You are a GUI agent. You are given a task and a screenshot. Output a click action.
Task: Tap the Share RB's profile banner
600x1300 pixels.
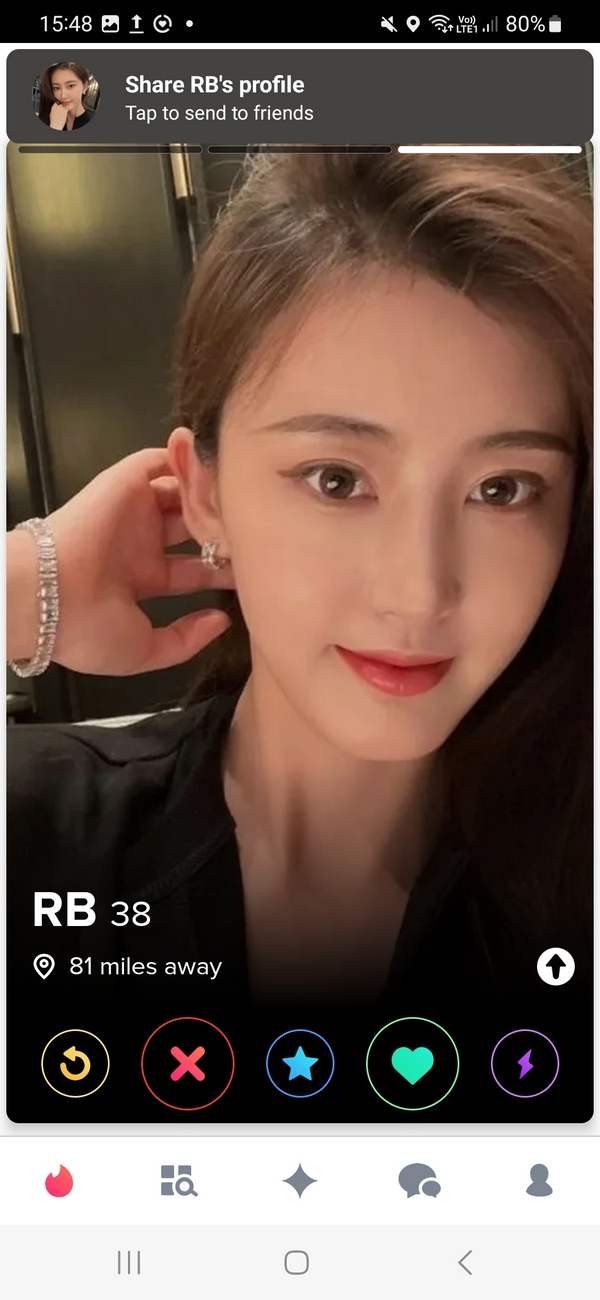300,97
